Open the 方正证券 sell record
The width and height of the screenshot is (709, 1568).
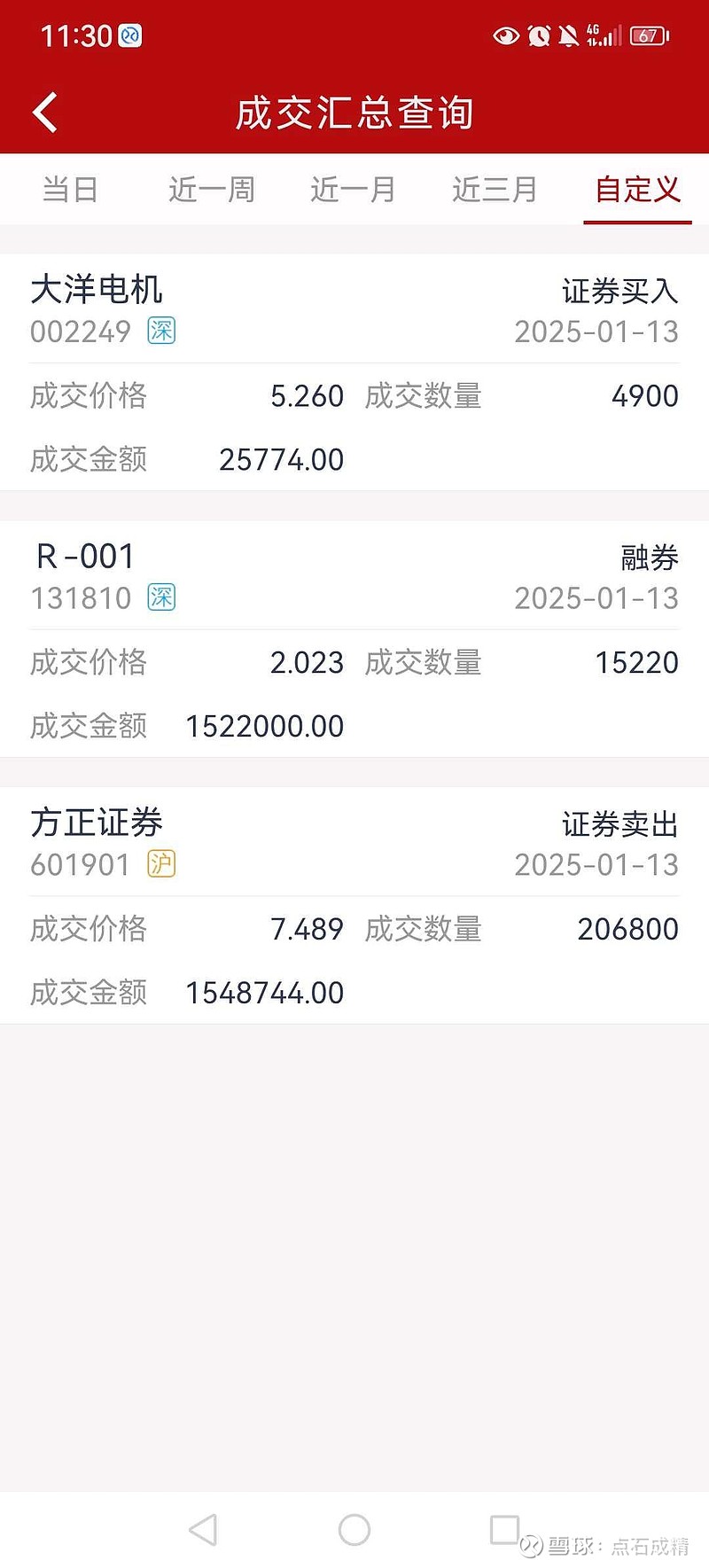(x=354, y=905)
